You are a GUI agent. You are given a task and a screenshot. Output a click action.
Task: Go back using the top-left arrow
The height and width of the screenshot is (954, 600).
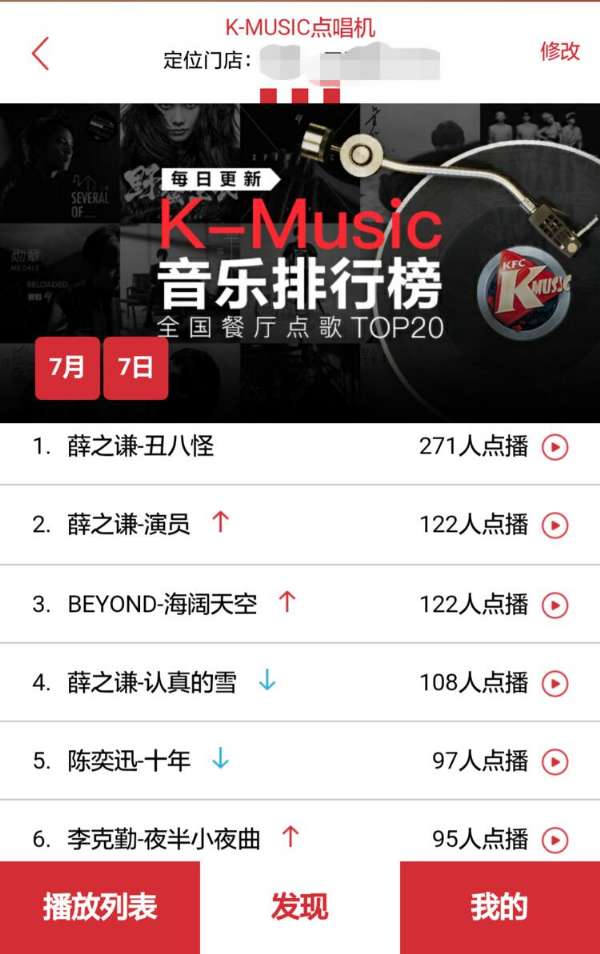point(40,53)
